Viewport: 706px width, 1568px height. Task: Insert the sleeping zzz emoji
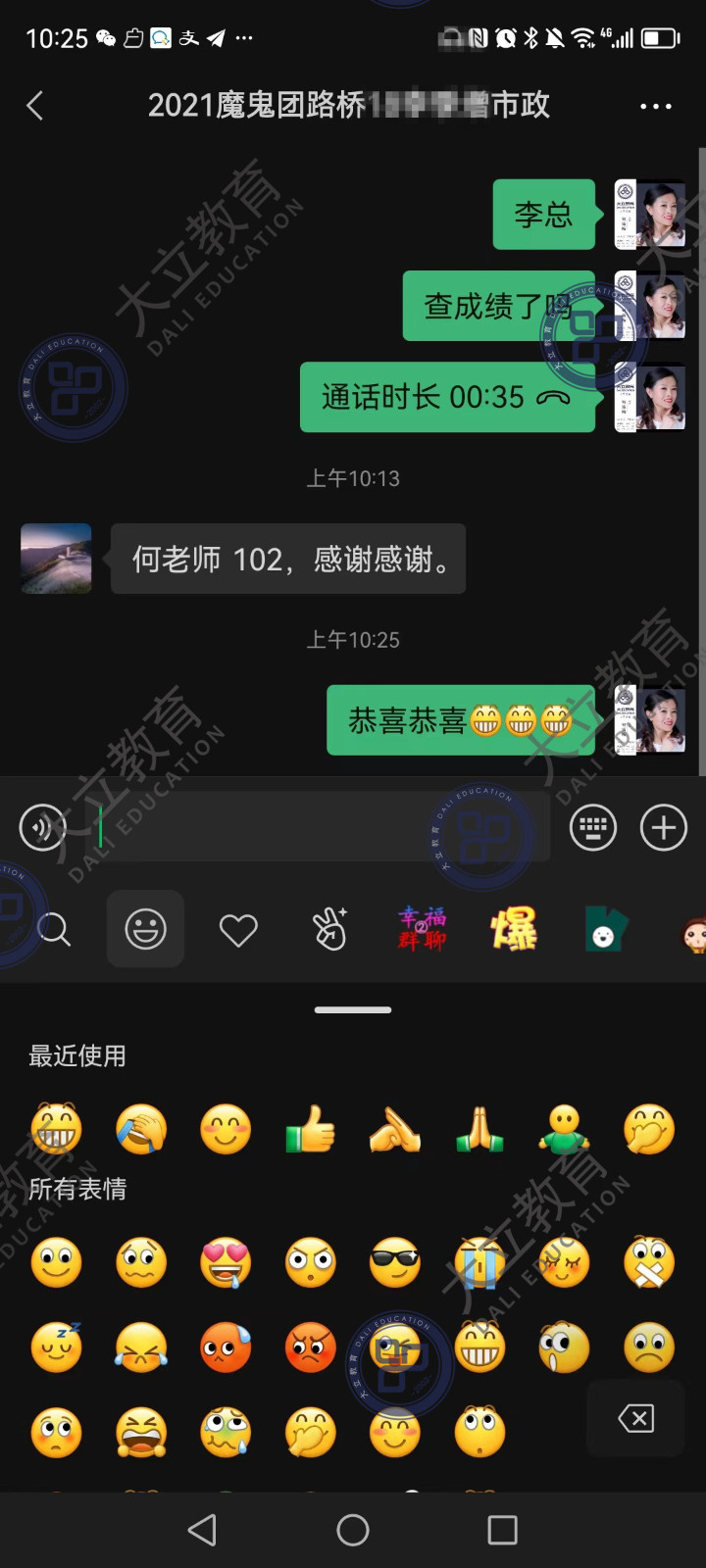[x=57, y=1347]
